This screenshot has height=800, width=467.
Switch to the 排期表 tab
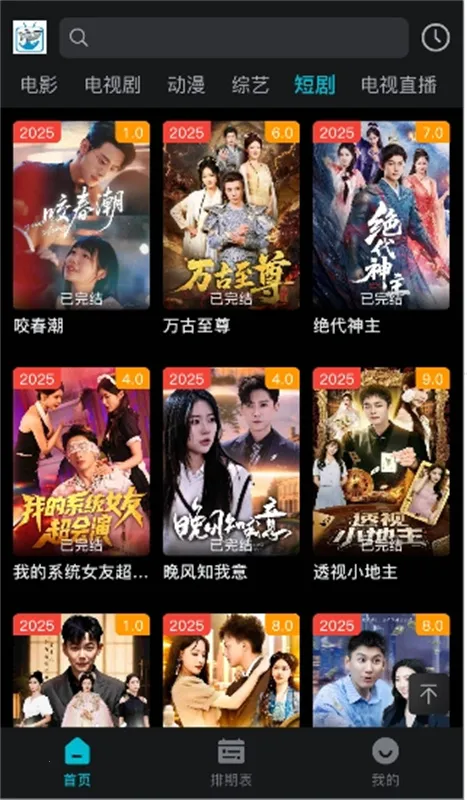pyautogui.click(x=231, y=762)
